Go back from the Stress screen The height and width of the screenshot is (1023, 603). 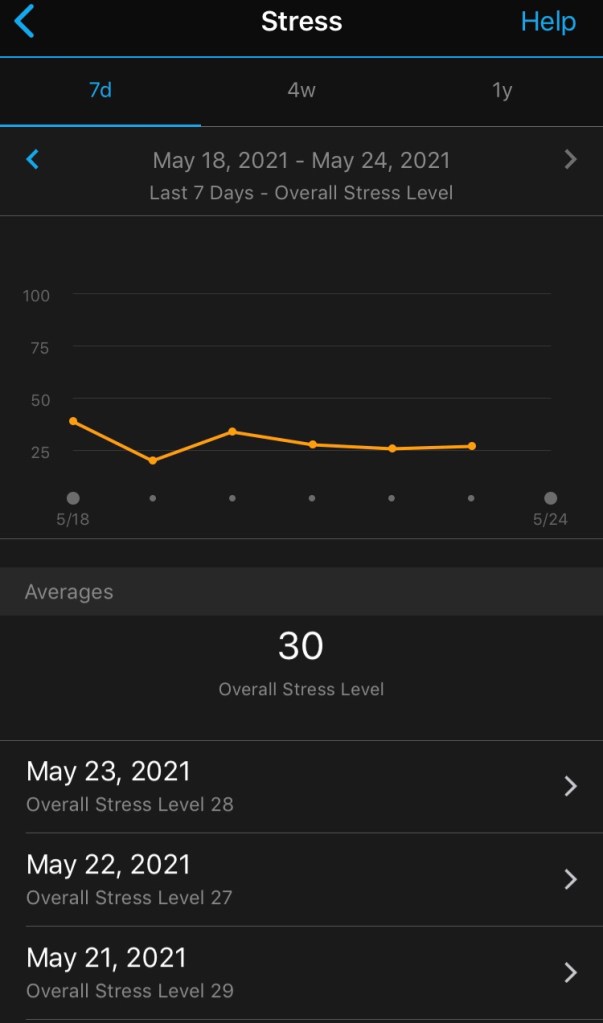(25, 22)
